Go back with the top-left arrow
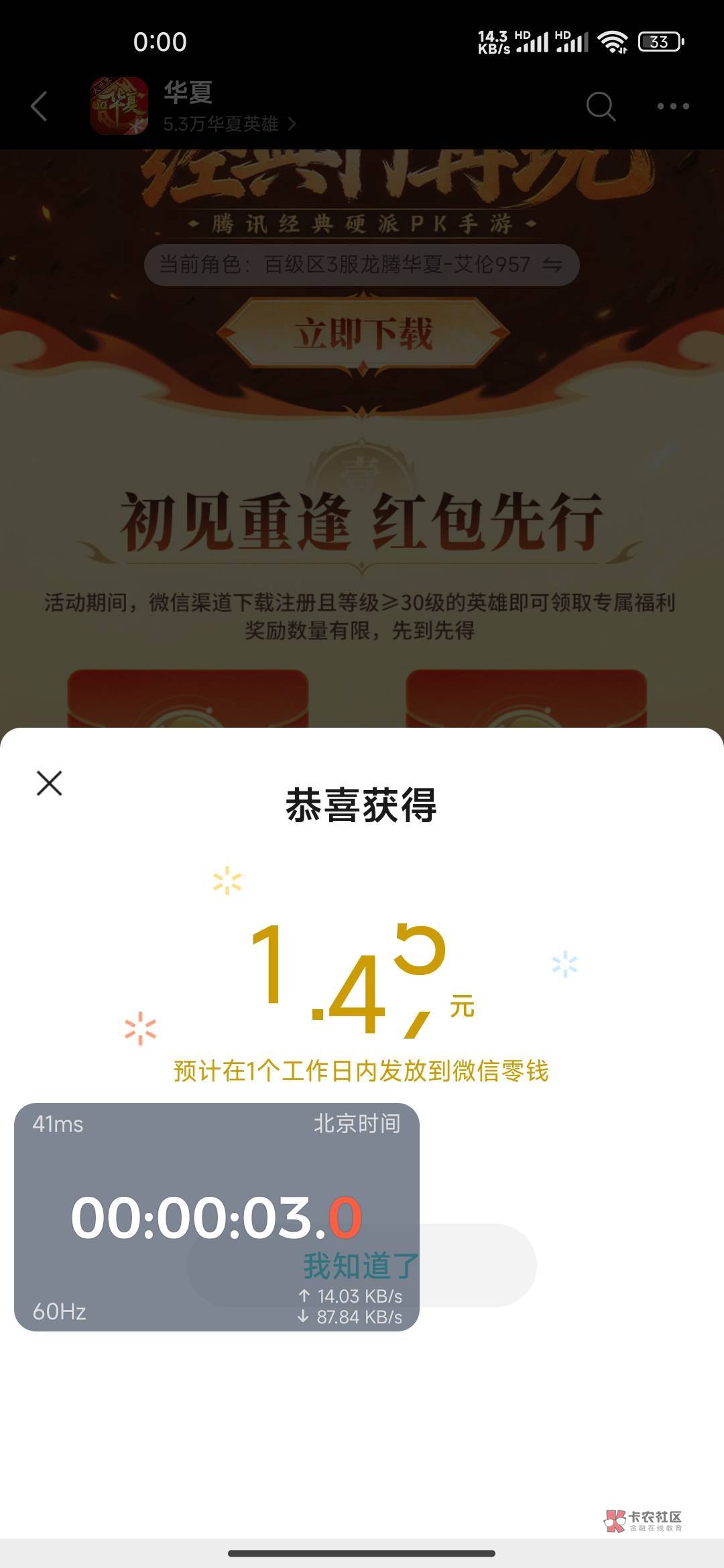Viewport: 724px width, 1568px height. point(39,107)
